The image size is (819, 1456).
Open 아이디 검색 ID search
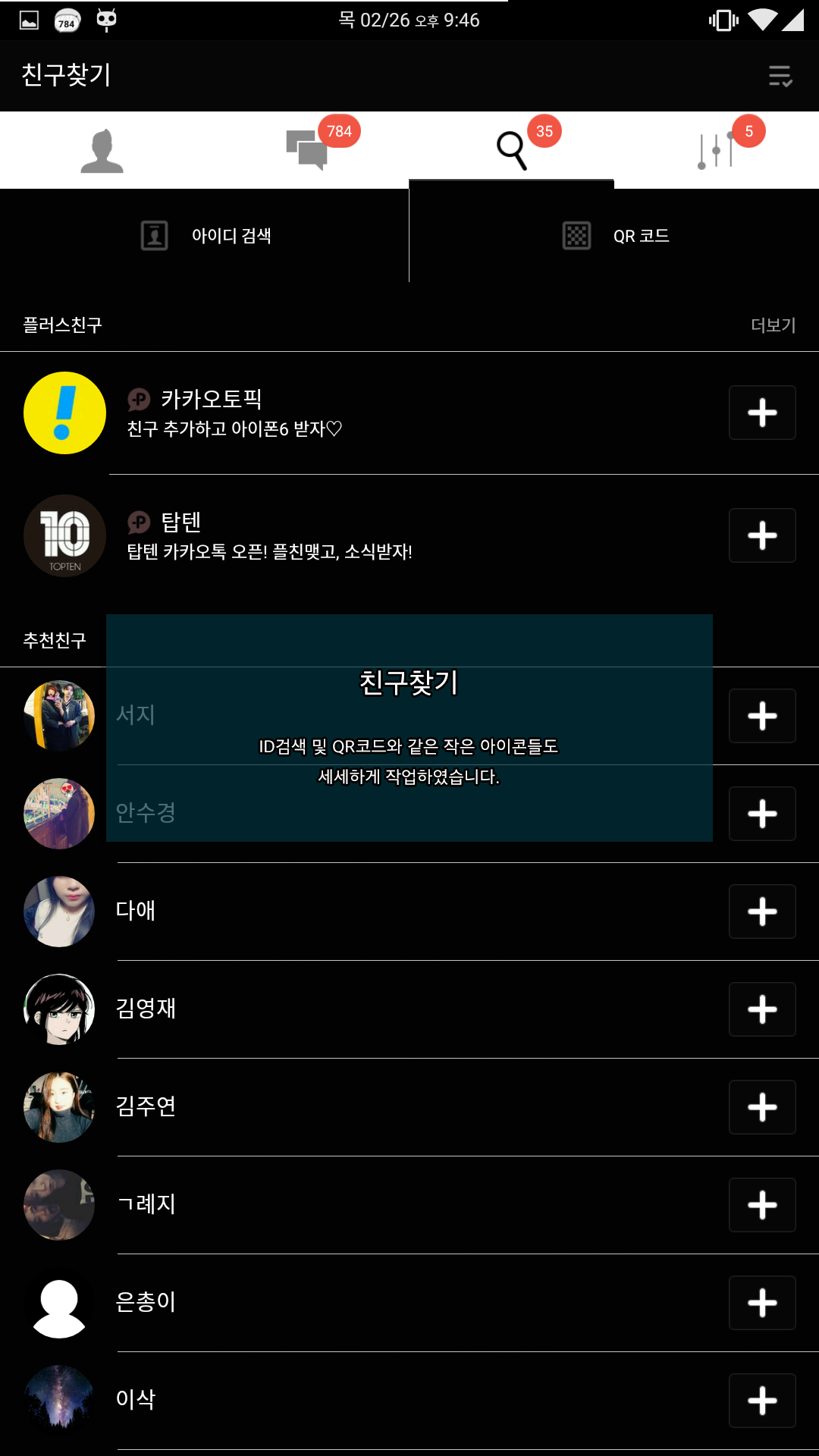point(205,236)
